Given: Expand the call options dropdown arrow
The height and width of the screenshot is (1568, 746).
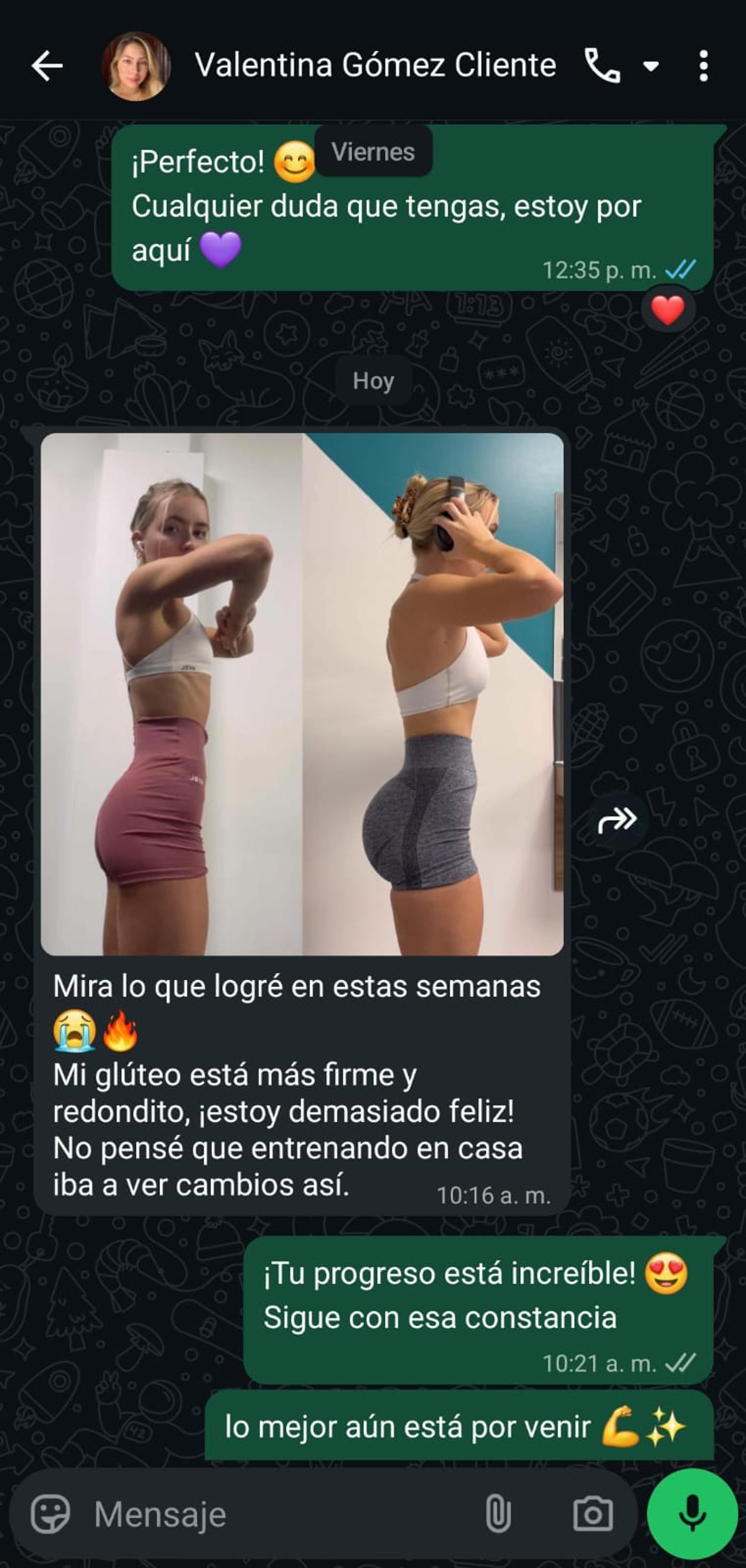Looking at the screenshot, I should tap(651, 66).
